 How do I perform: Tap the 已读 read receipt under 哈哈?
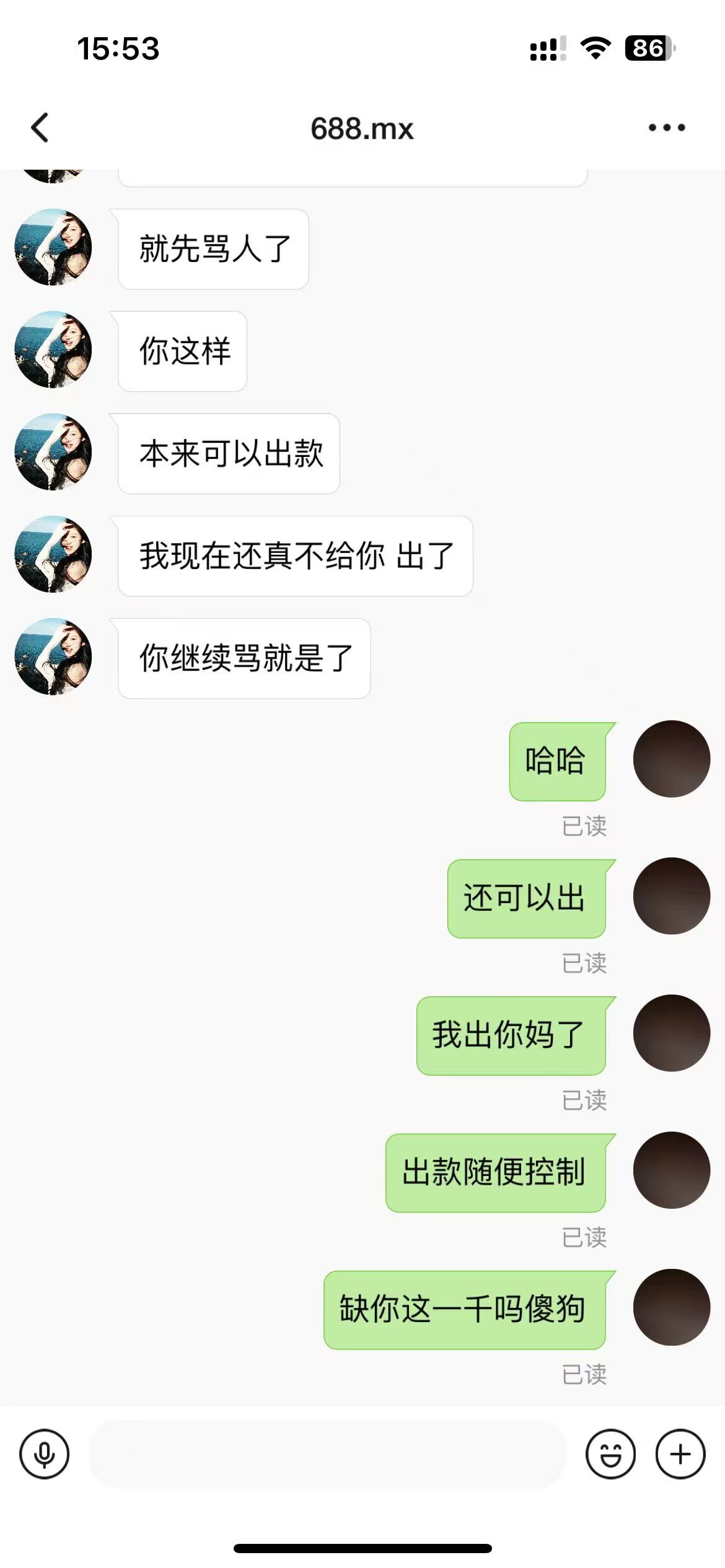pyautogui.click(x=585, y=826)
